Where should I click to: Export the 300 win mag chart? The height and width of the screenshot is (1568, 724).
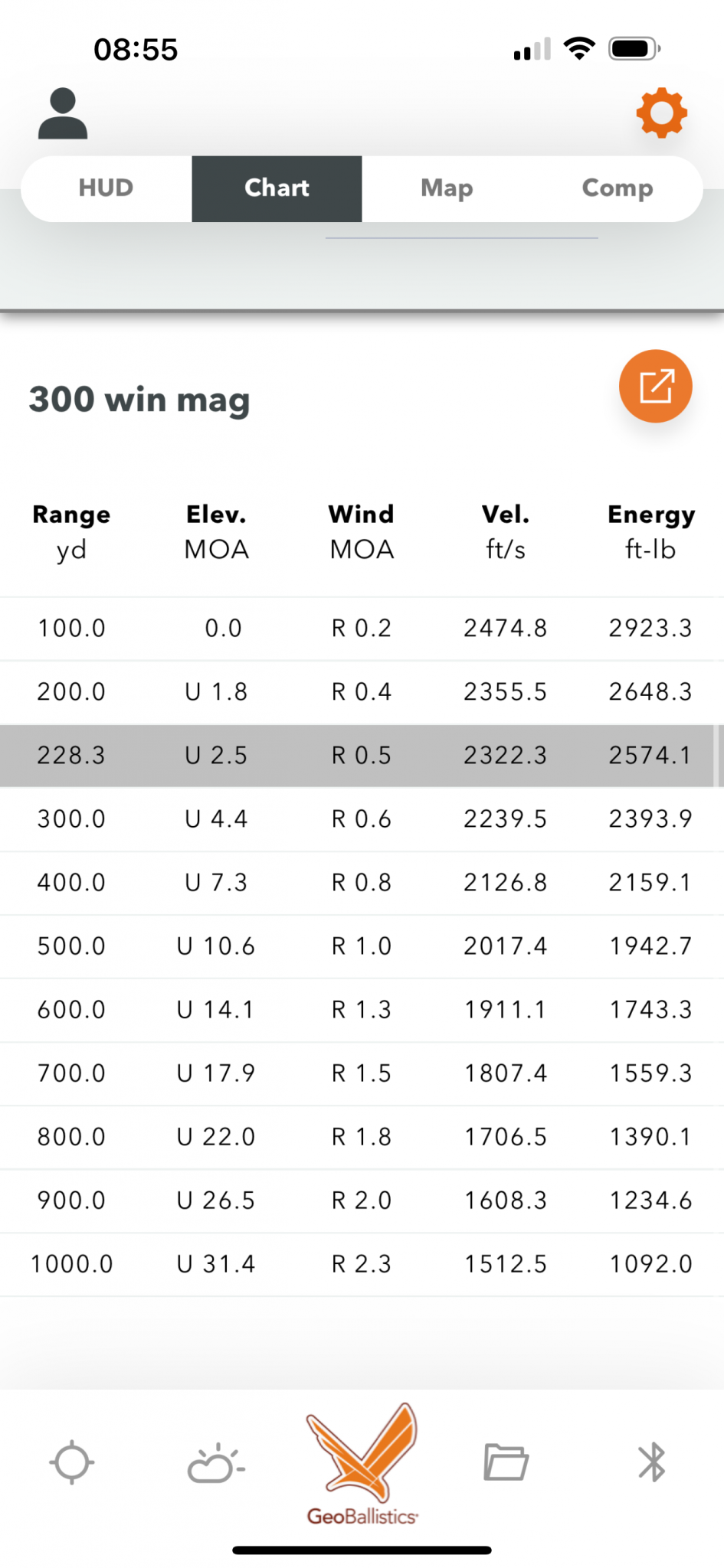(655, 386)
